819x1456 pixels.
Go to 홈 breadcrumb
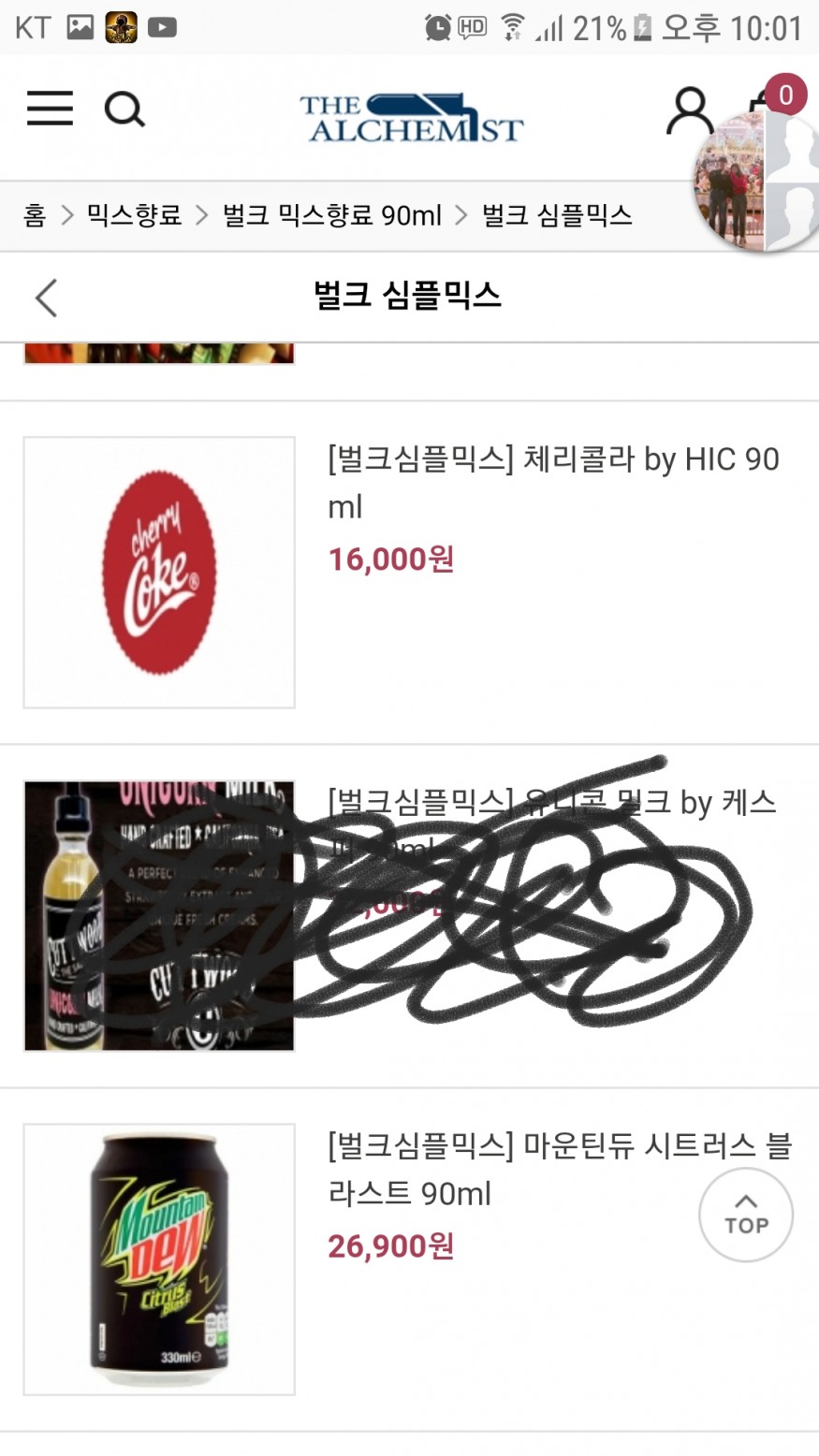(x=35, y=215)
